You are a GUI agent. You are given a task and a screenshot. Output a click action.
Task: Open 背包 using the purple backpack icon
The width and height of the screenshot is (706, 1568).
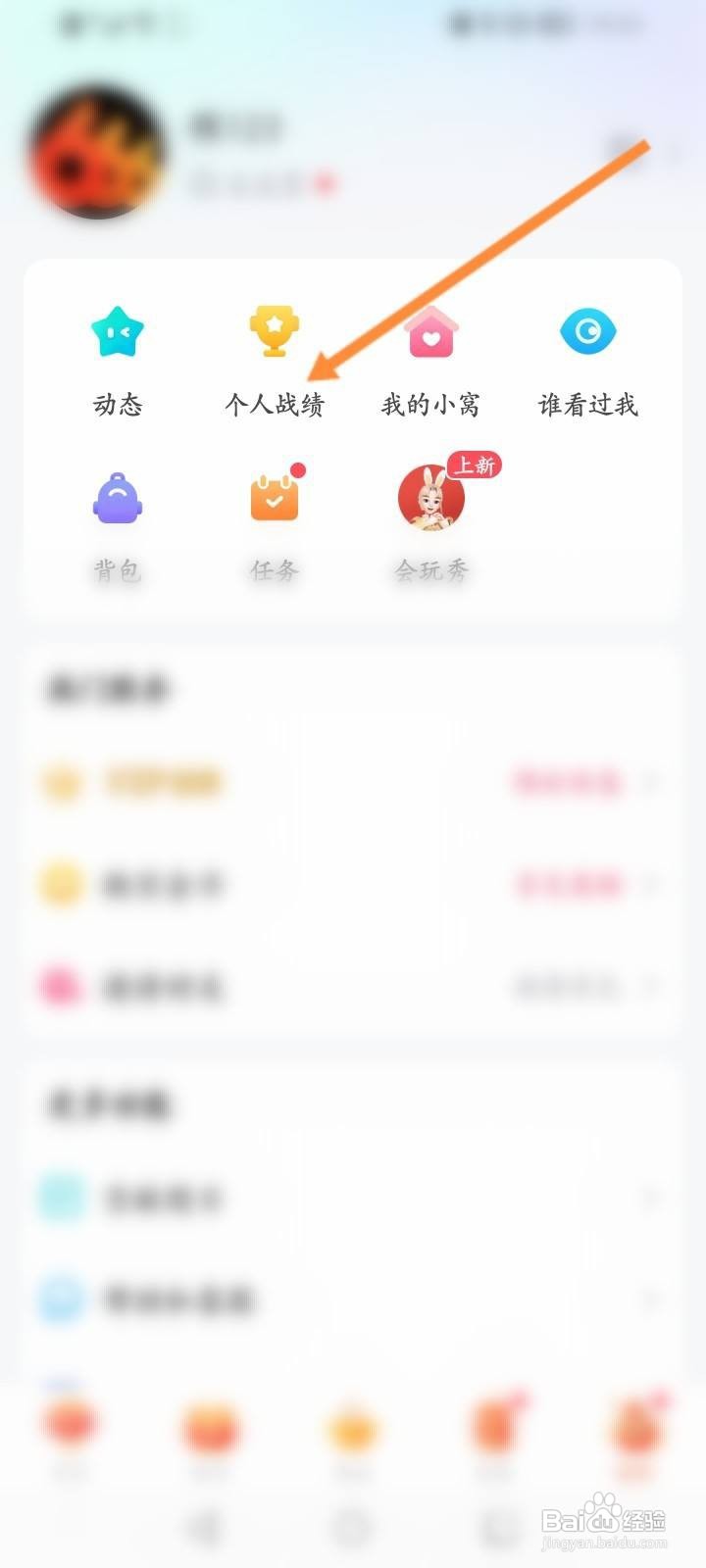pos(117,500)
